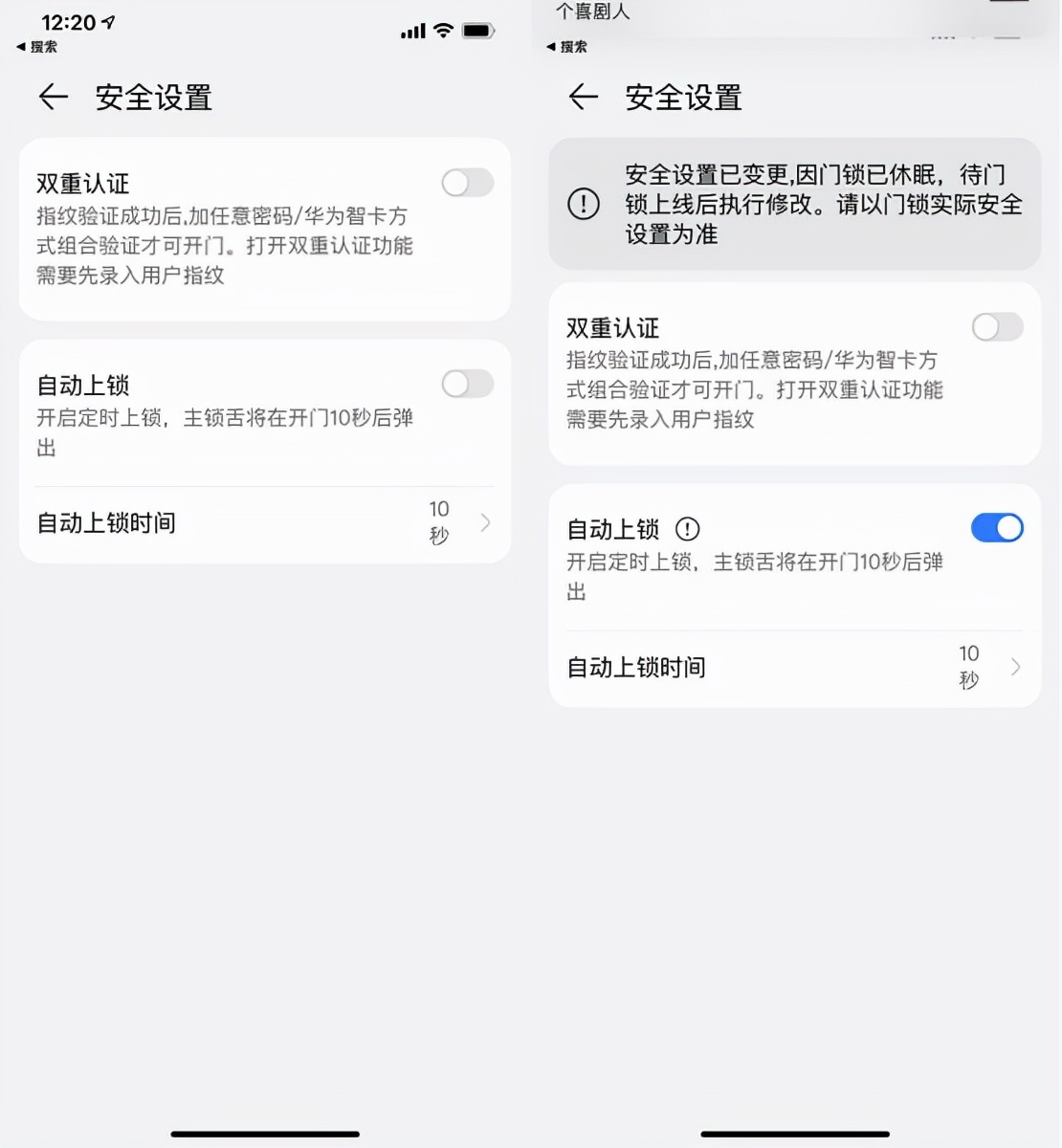Click the exclamation icon next to 自动上锁

(x=687, y=528)
